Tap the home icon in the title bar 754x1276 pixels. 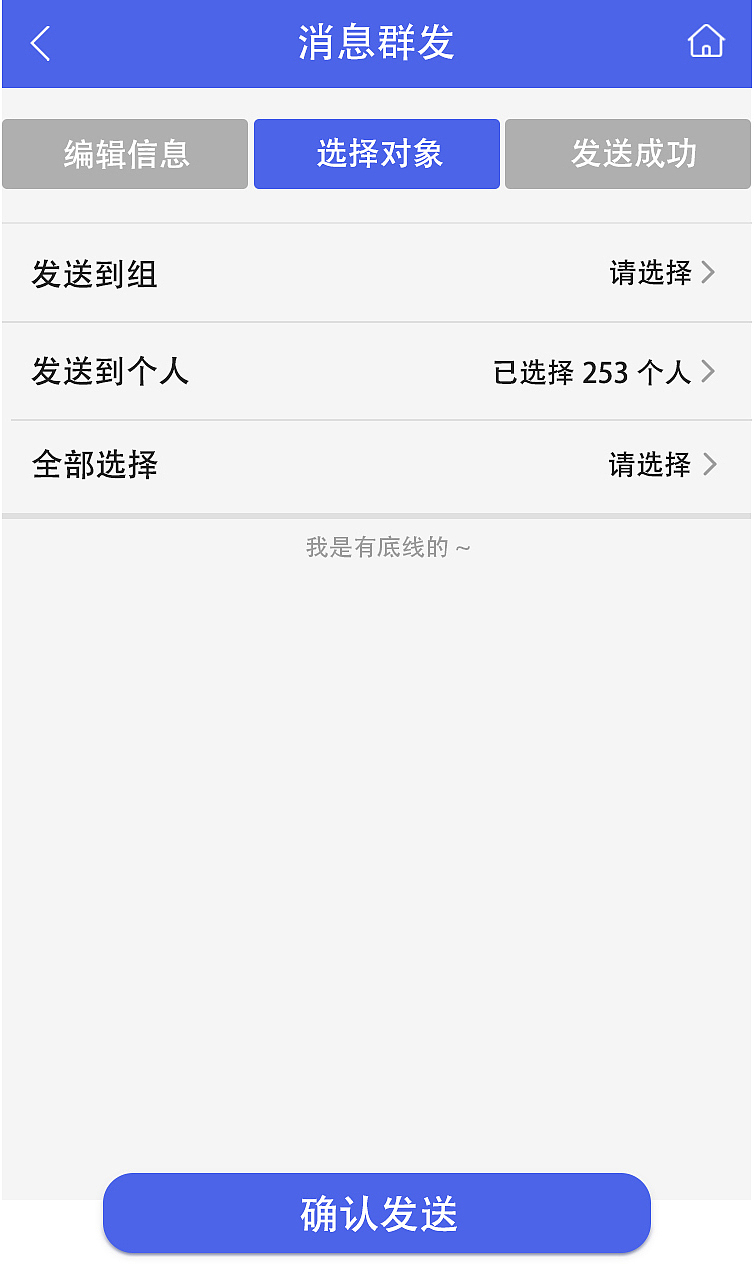pyautogui.click(x=707, y=42)
